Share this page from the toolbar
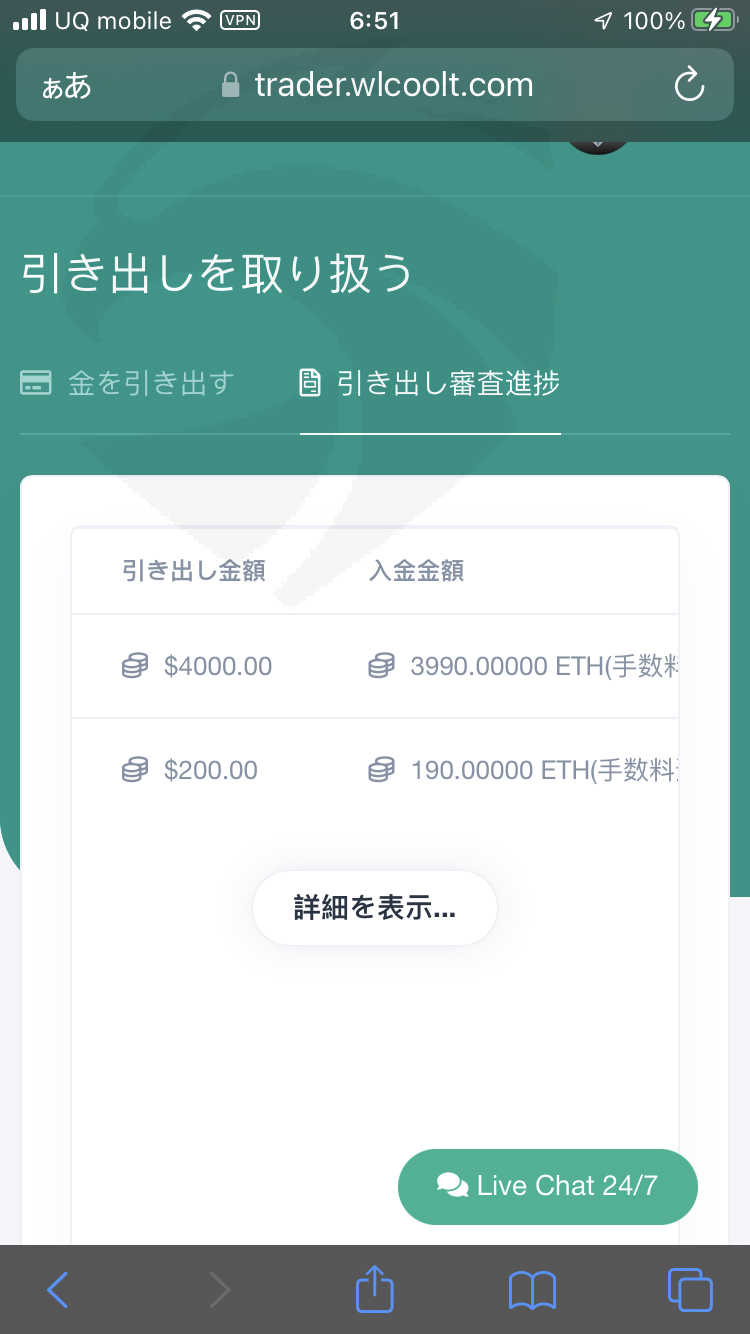750x1334 pixels. [375, 1288]
